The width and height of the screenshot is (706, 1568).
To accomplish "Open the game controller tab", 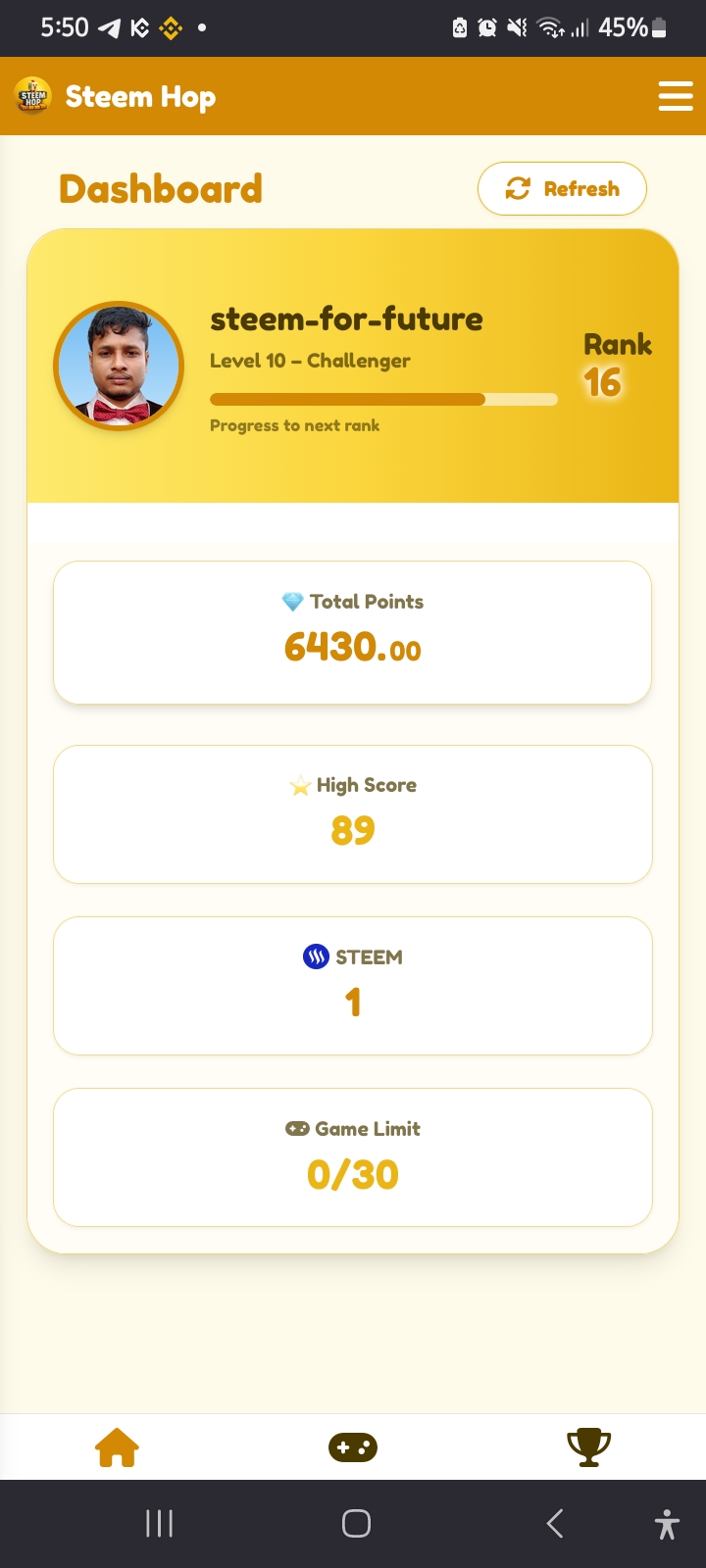I will 353,1447.
